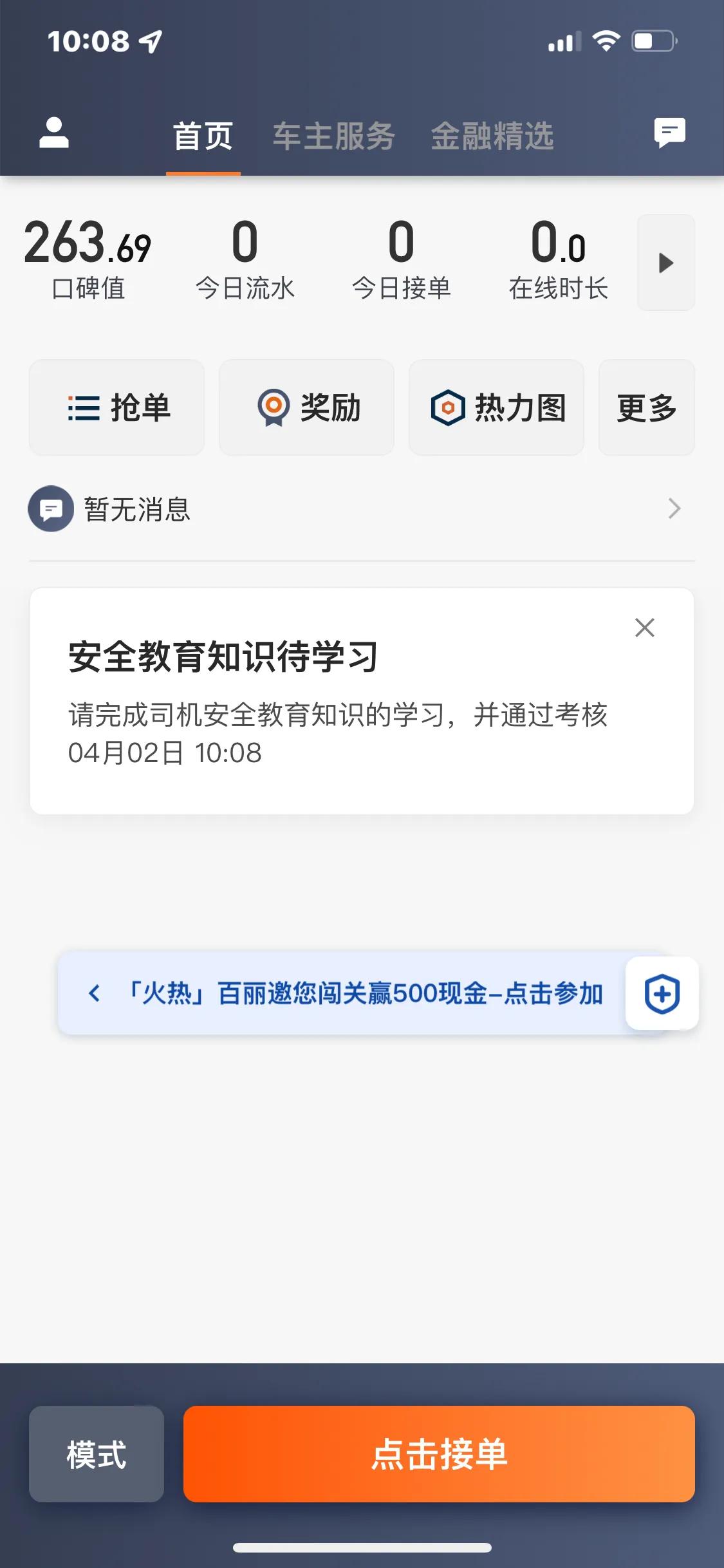Tap the 模式 button at bottom left
Viewport: 724px width, 1568px height.
[x=95, y=1453]
